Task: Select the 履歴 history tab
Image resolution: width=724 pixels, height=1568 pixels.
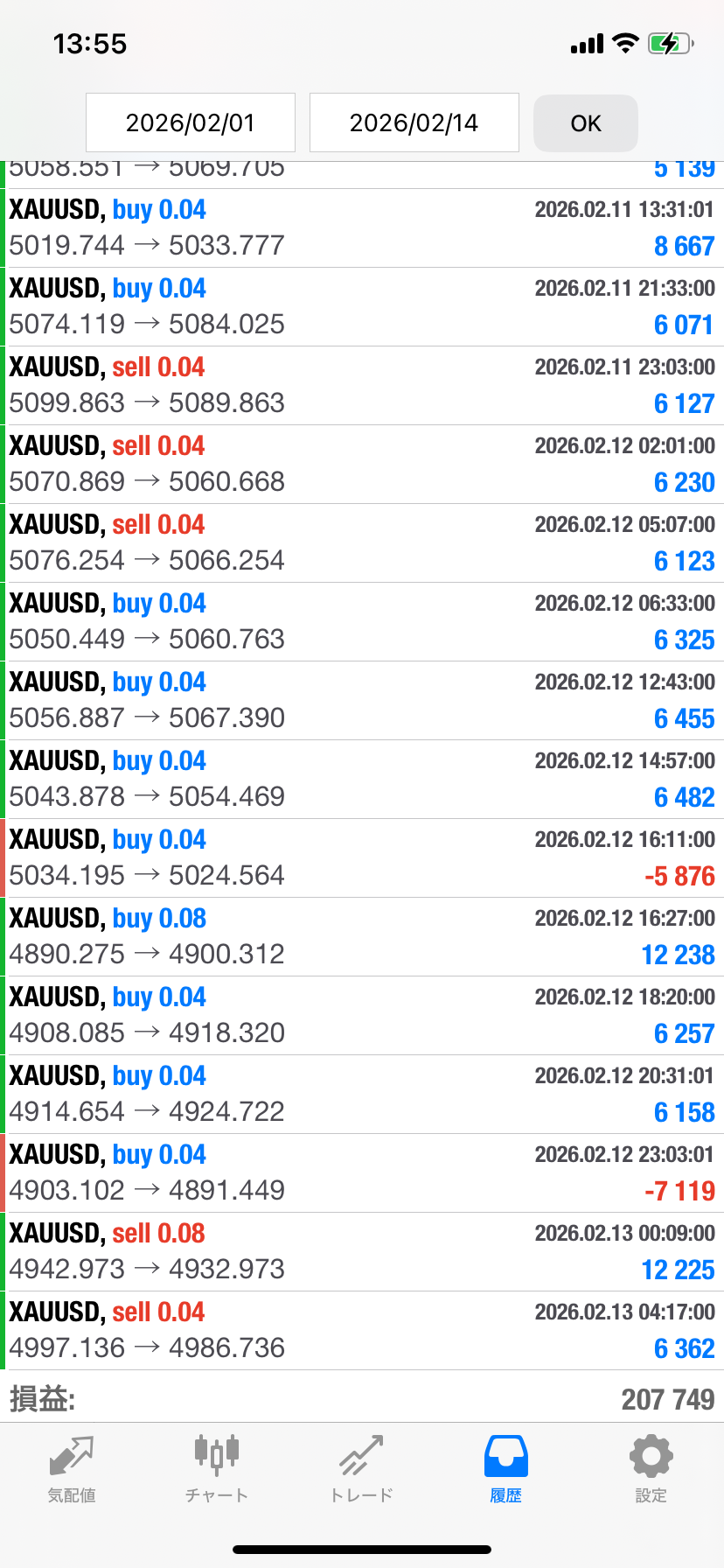Action: coord(505,1469)
